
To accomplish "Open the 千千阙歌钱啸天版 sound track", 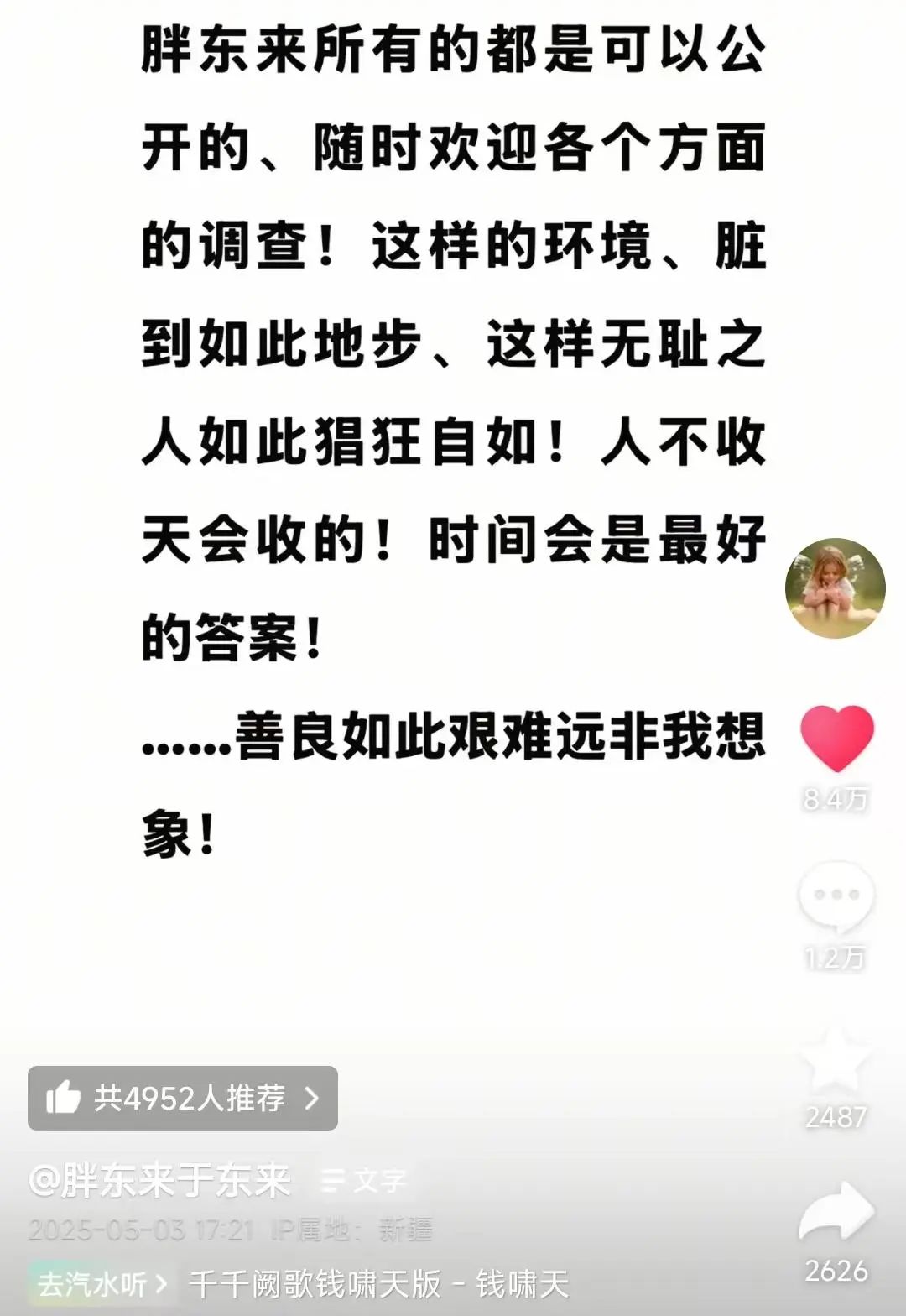I will (x=377, y=1284).
